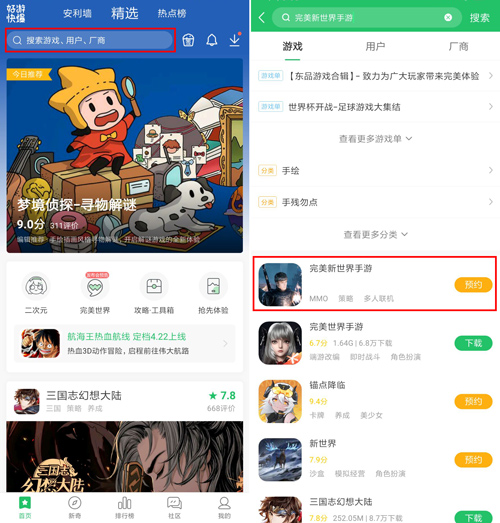Tap the green 搜索 button

pos(479,18)
